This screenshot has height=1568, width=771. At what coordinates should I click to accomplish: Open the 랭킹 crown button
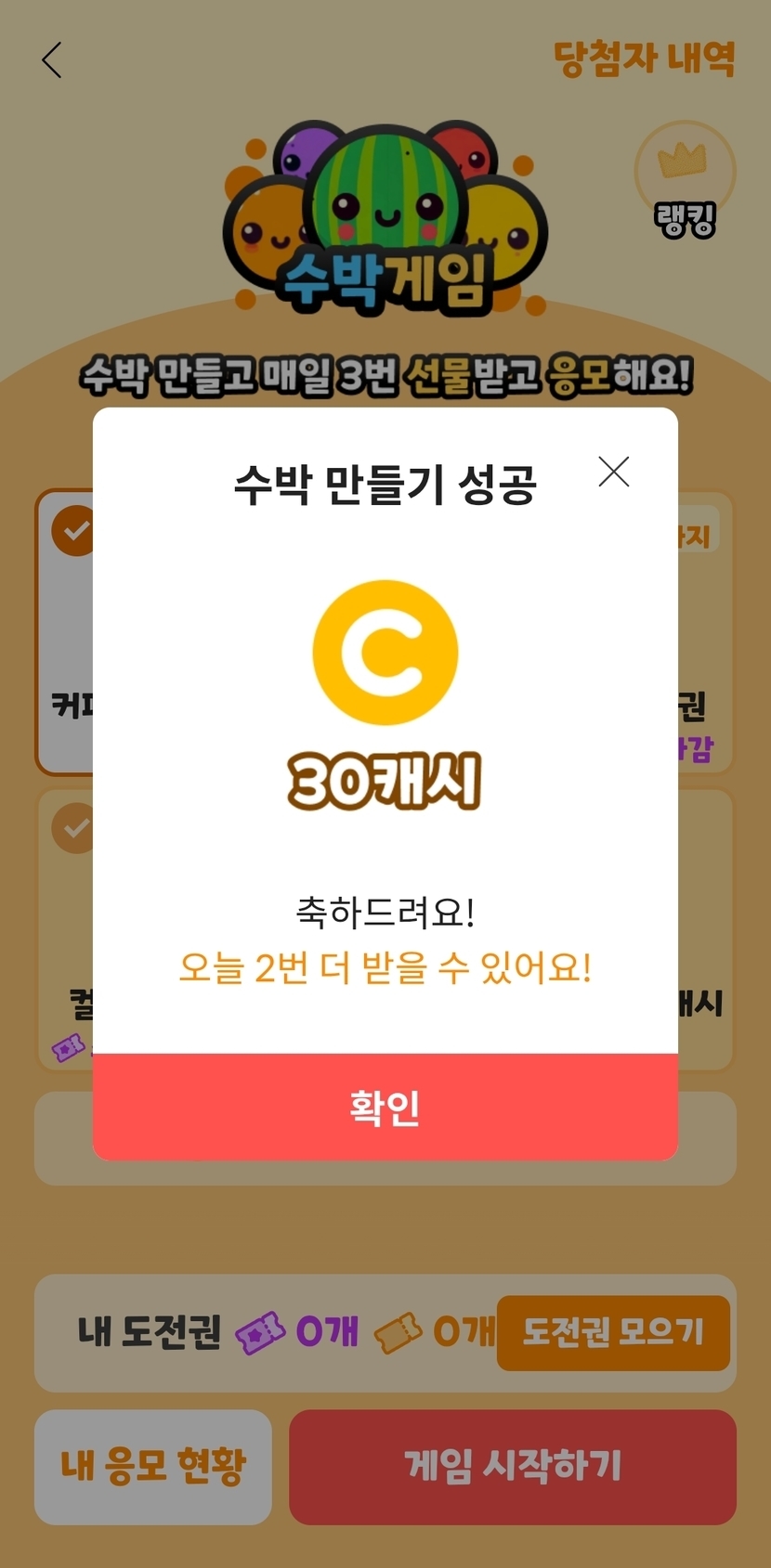(x=685, y=181)
